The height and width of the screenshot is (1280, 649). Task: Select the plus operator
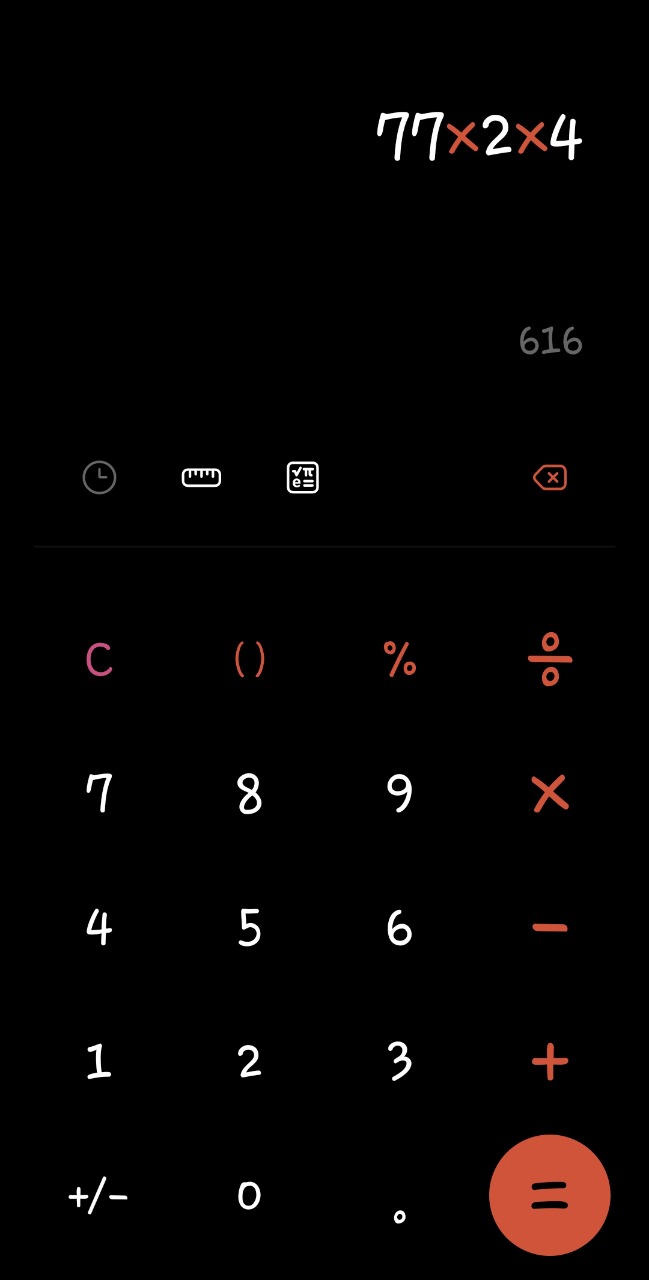click(549, 1061)
